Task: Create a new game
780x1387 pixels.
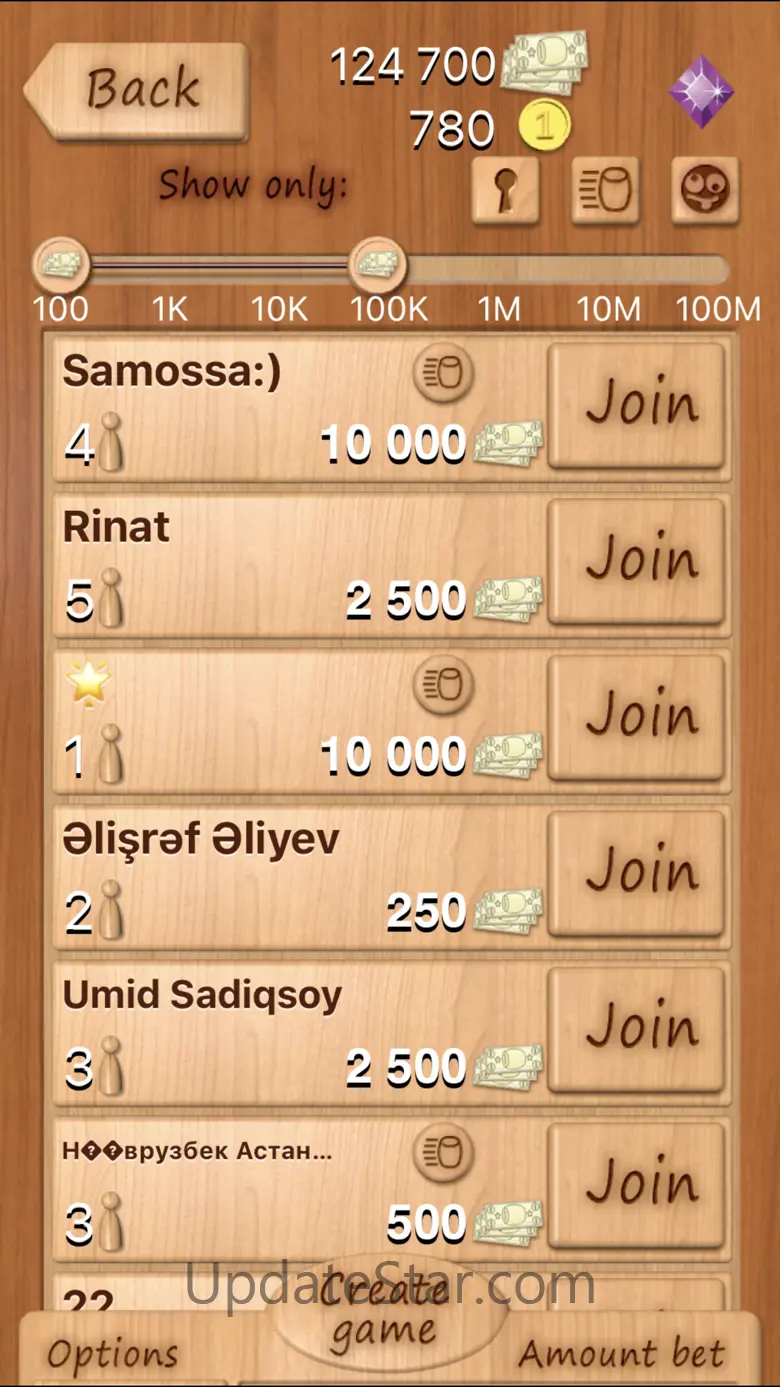Action: coord(385,1315)
